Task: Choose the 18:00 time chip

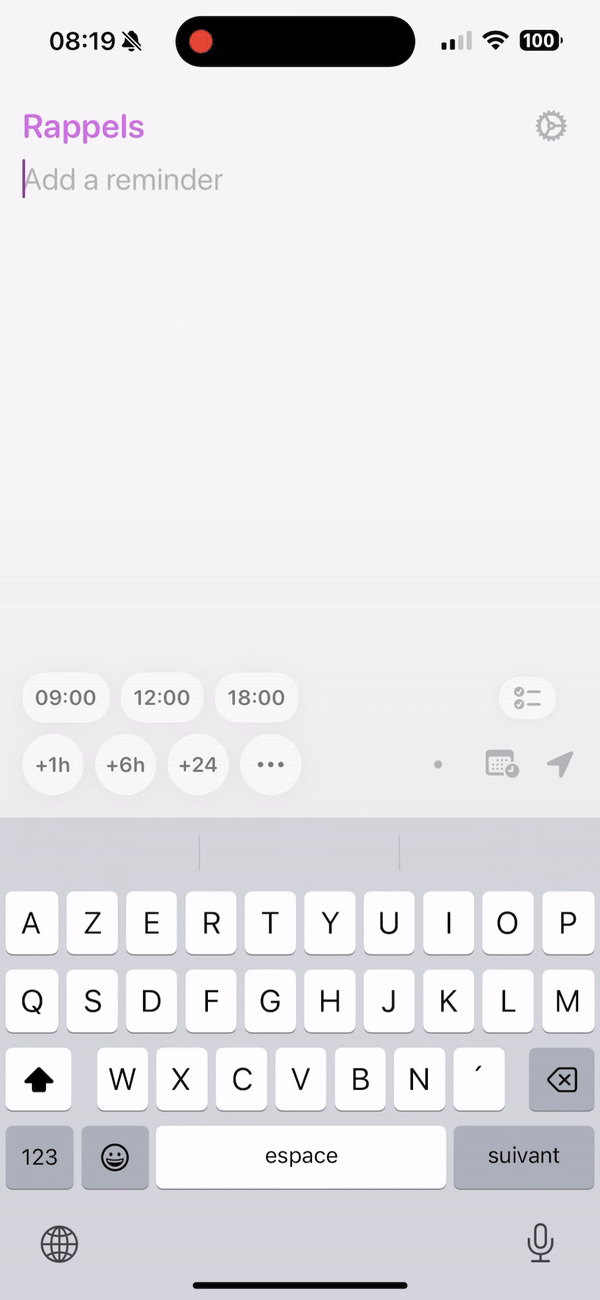Action: (x=256, y=698)
